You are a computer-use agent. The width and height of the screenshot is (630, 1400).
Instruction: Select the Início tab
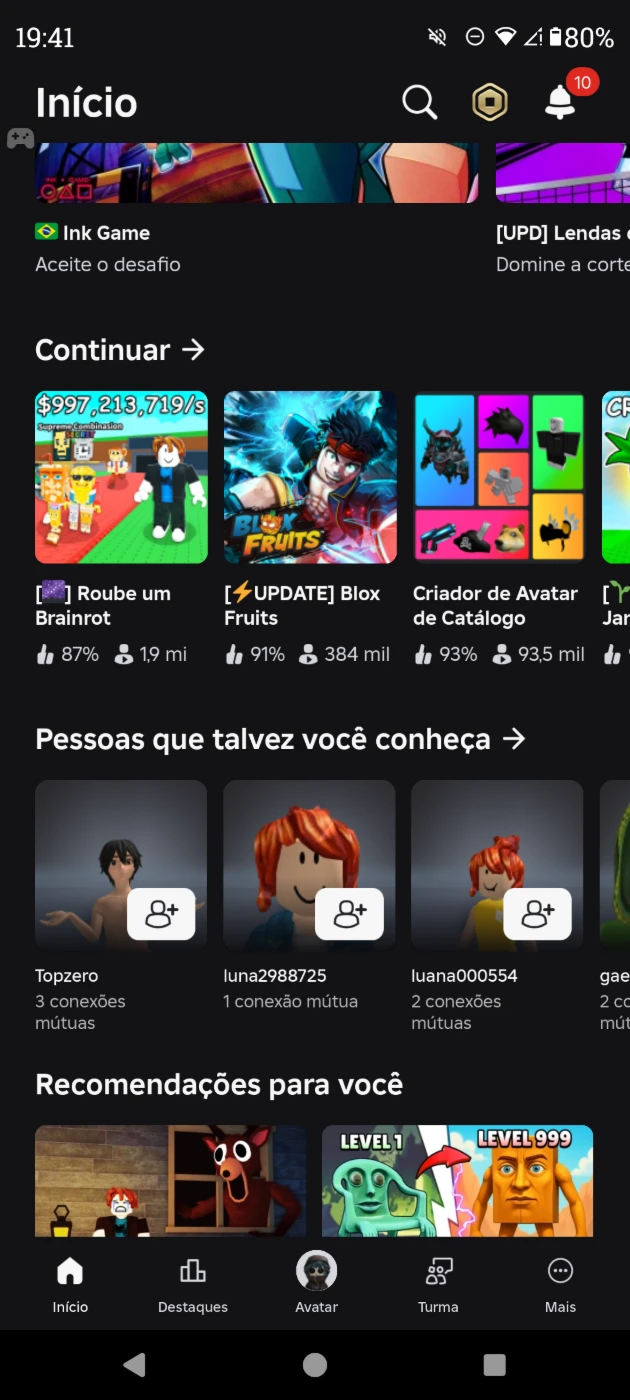click(x=70, y=1285)
